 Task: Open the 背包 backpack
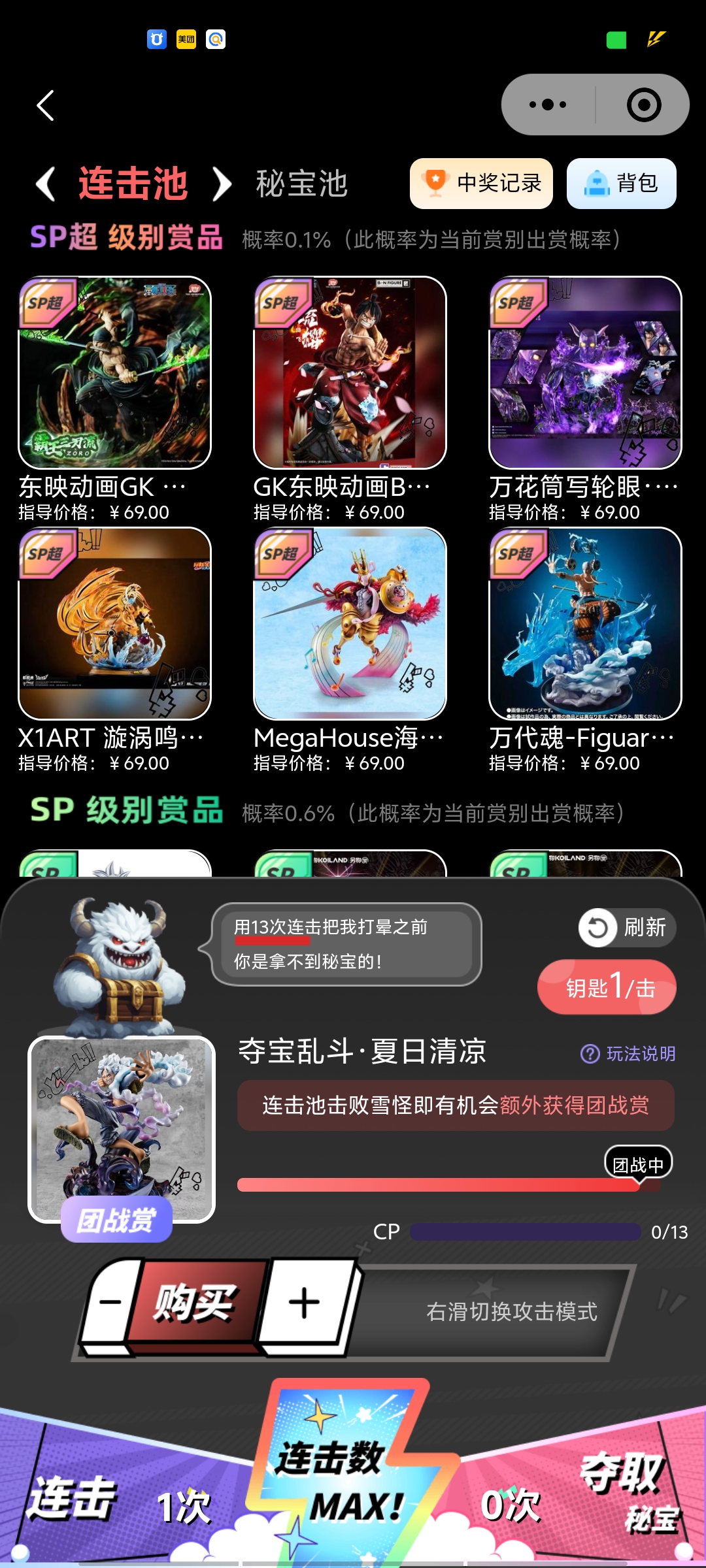[622, 184]
